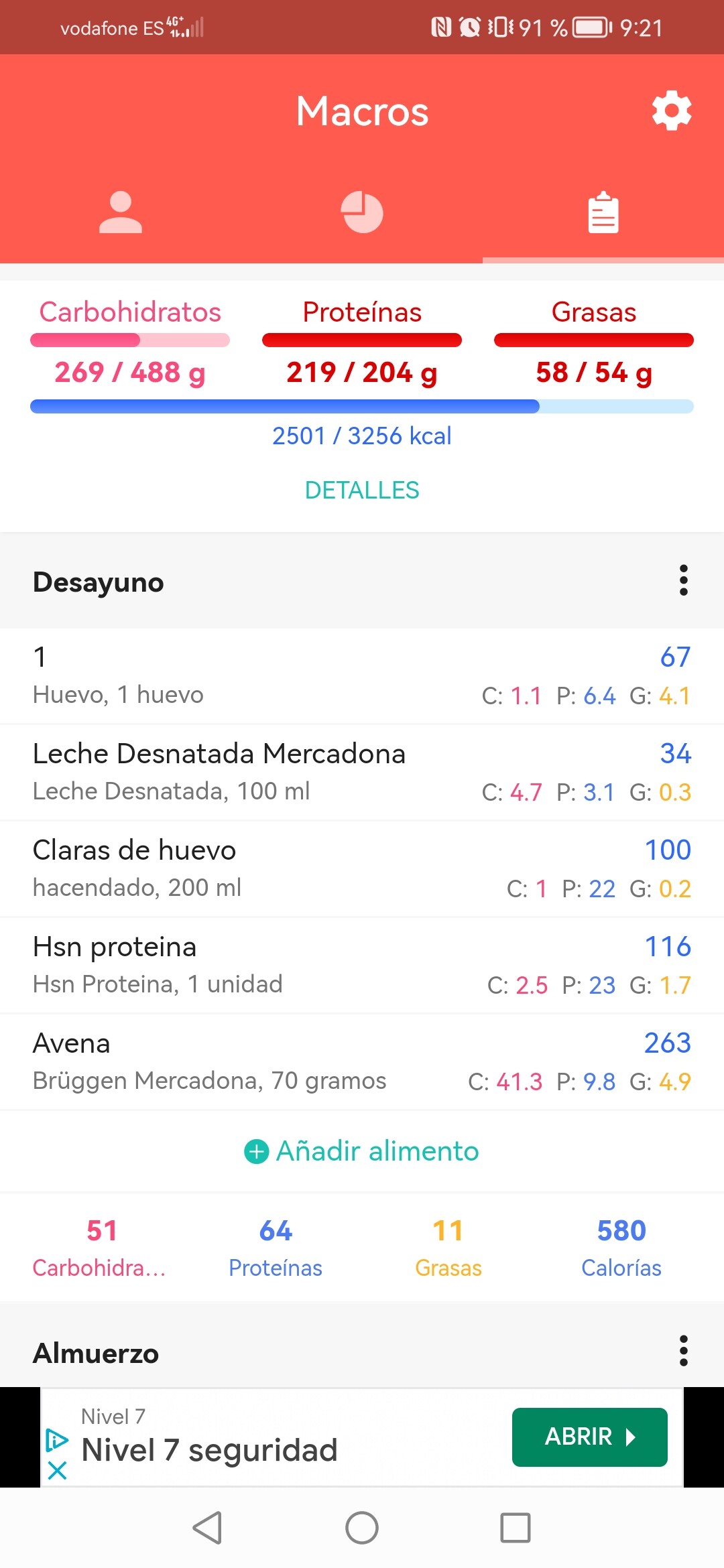Go back with the system back button

207,1528
